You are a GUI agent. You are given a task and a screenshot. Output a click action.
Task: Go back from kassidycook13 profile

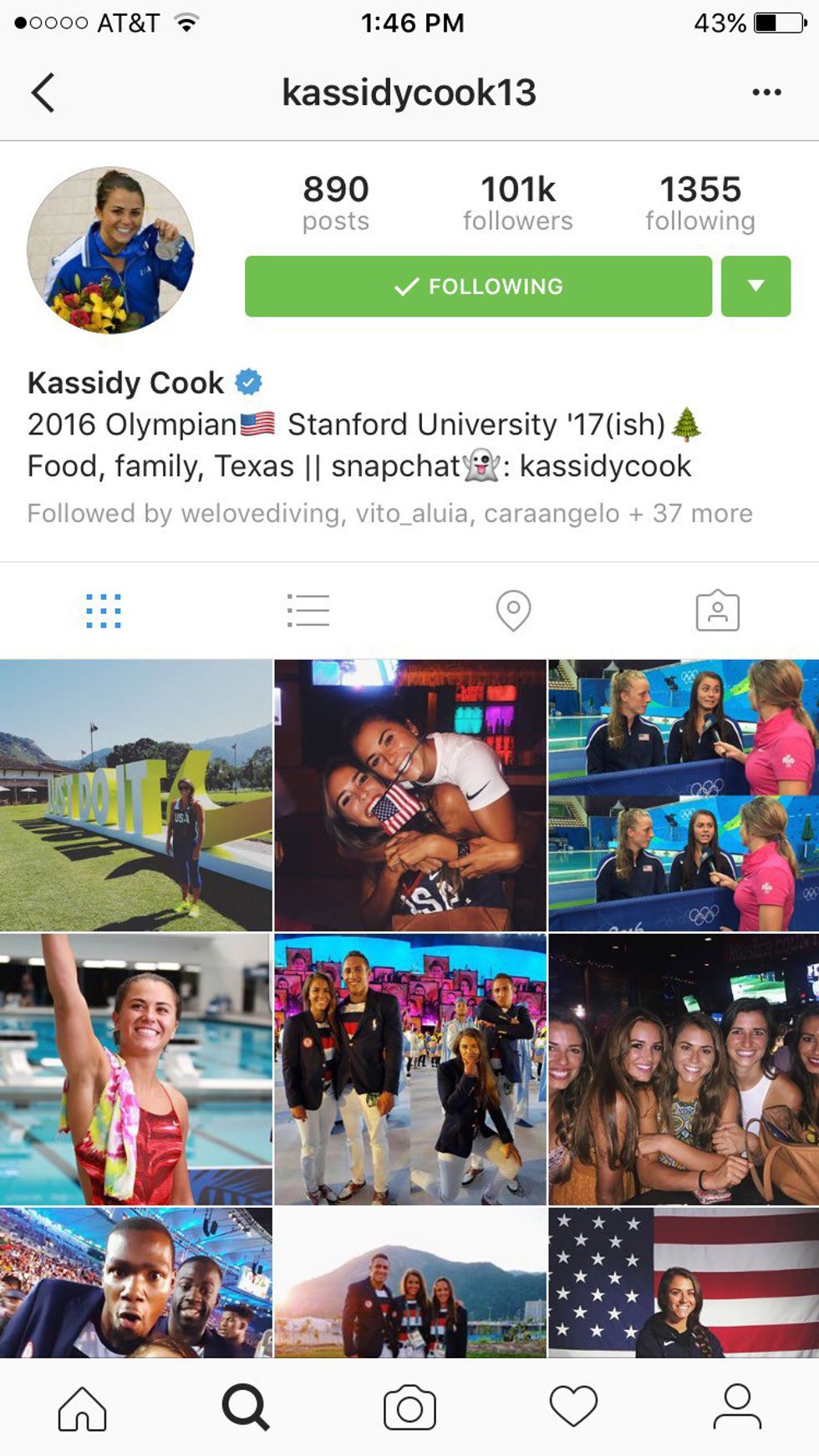[43, 92]
